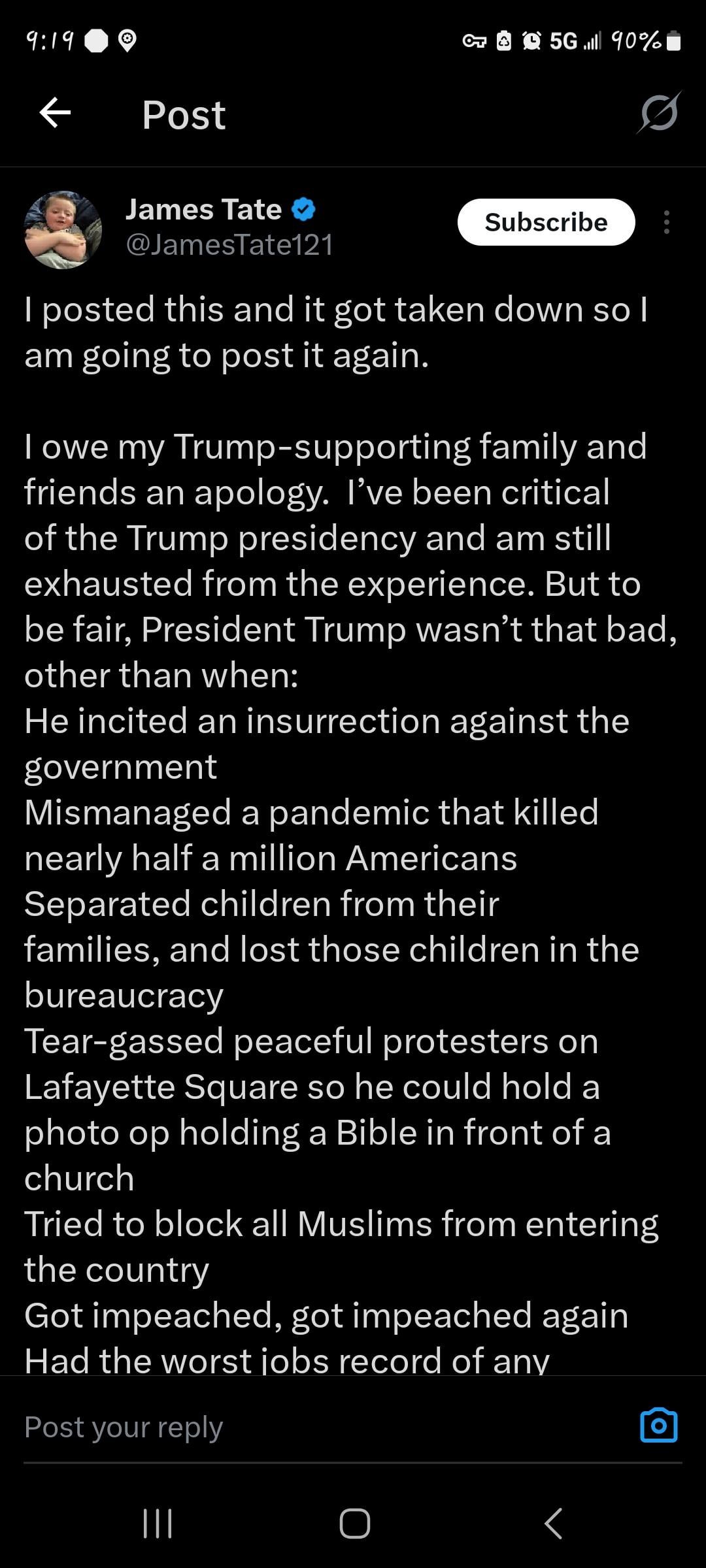The height and width of the screenshot is (1568, 706).
Task: Go to the home screen
Action: tap(354, 1524)
